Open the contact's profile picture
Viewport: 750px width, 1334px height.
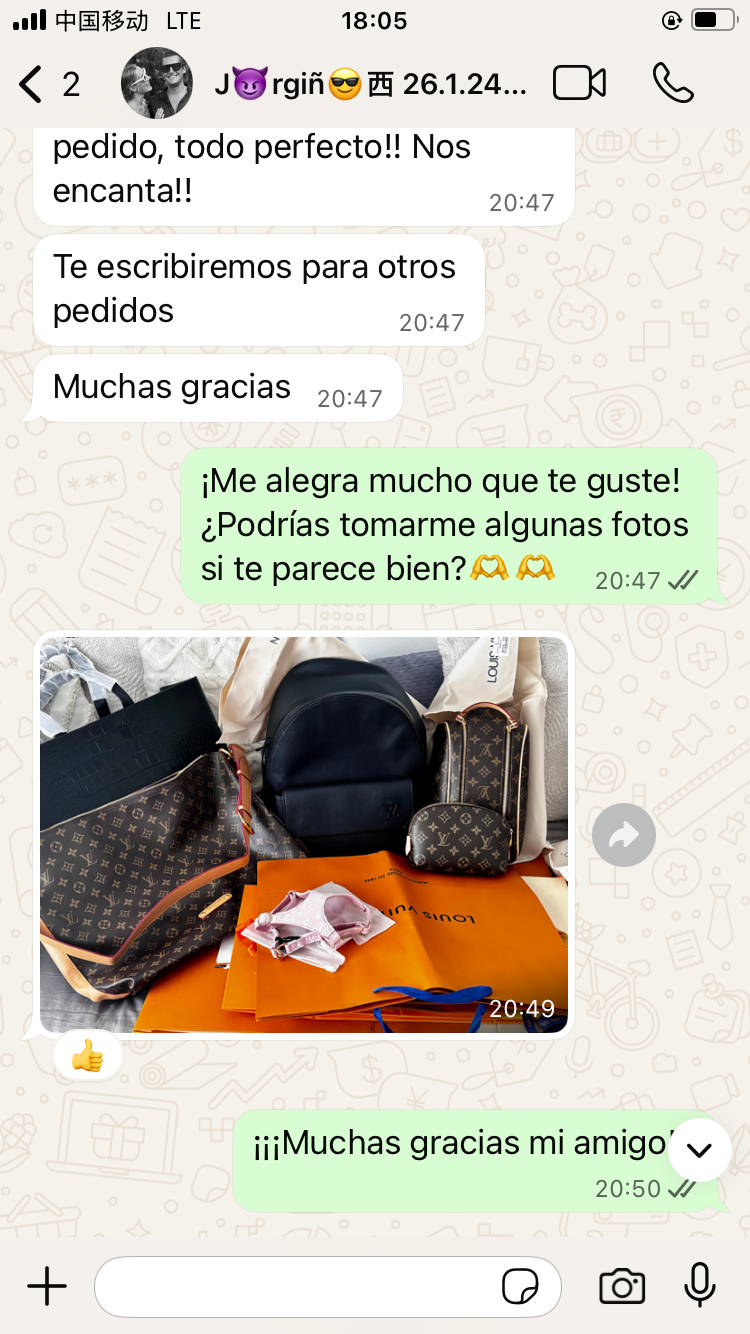tap(156, 83)
